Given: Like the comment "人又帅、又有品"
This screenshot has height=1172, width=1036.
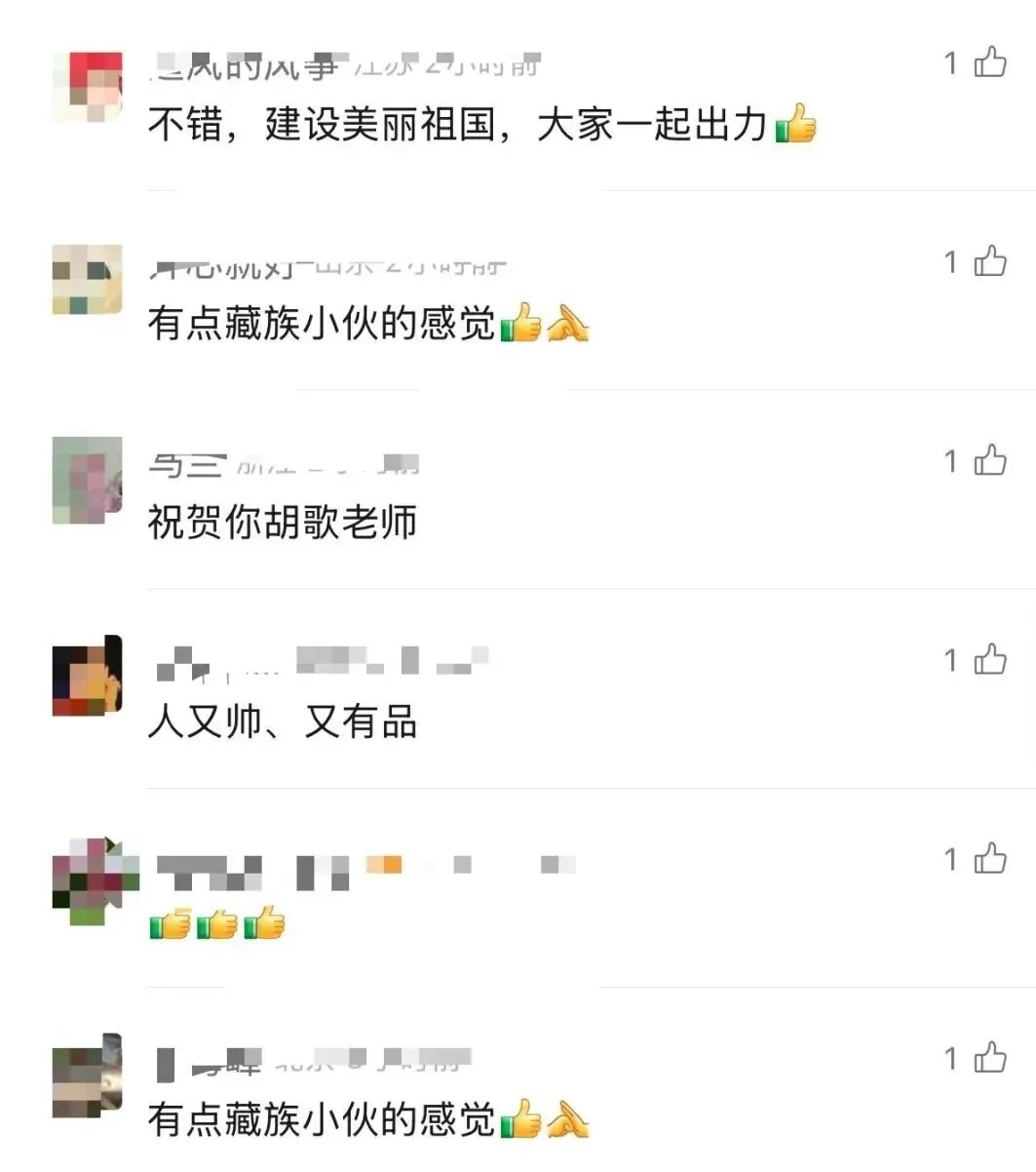Looking at the screenshot, I should click(989, 660).
